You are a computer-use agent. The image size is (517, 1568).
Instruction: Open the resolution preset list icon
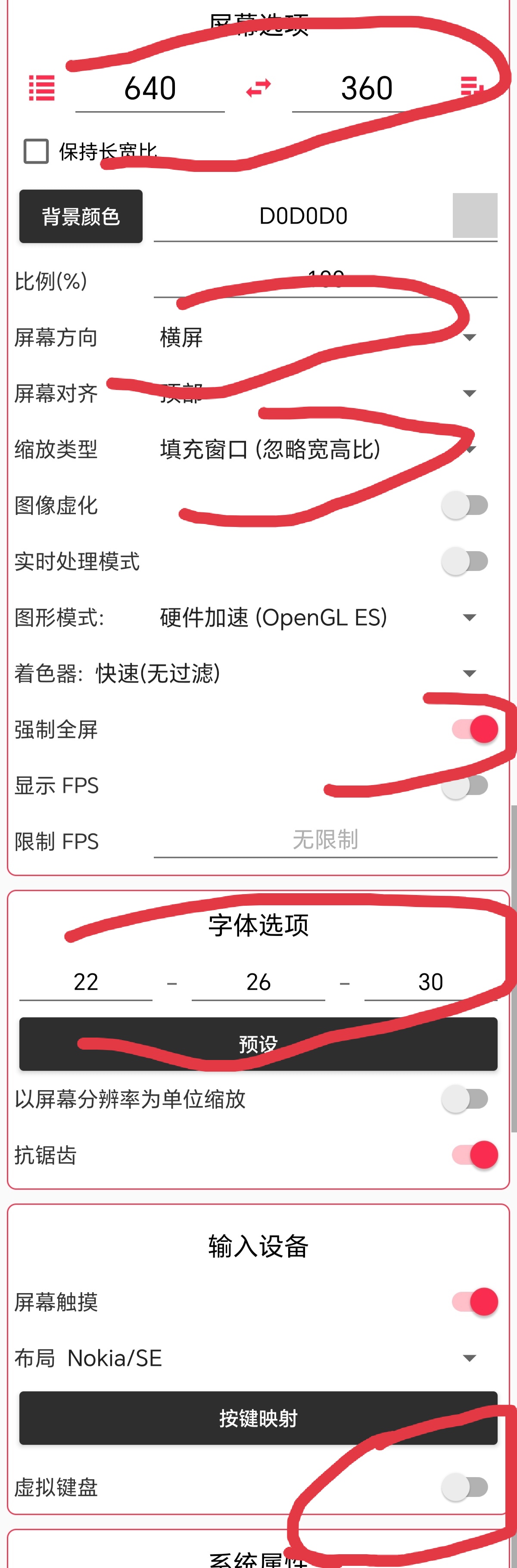tap(41, 88)
